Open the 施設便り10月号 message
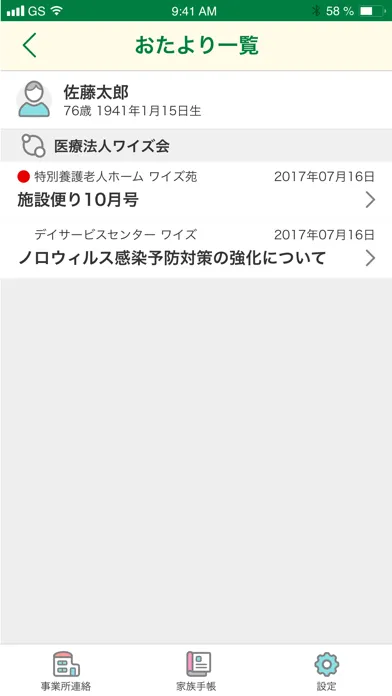Viewport: 392px width, 696px height. tap(196, 190)
